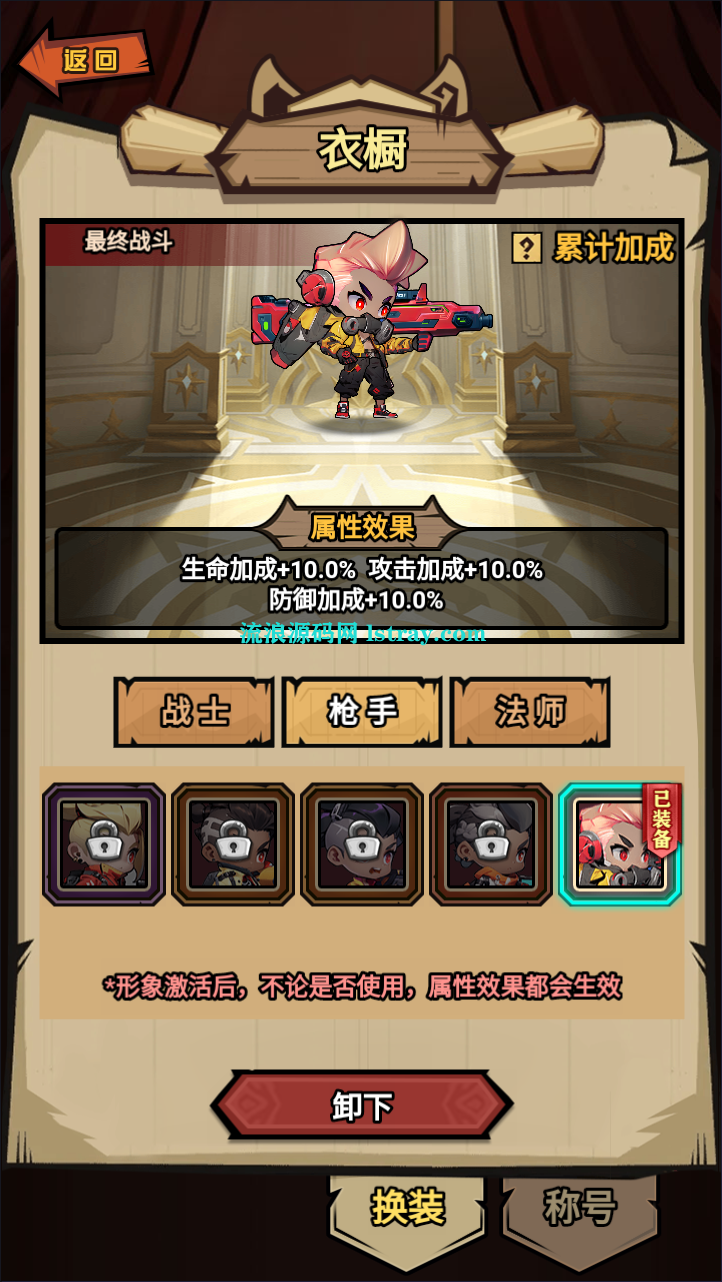This screenshot has height=1282, width=722.
Task: Switch to the 称号 bottom tab
Action: 580,1208
